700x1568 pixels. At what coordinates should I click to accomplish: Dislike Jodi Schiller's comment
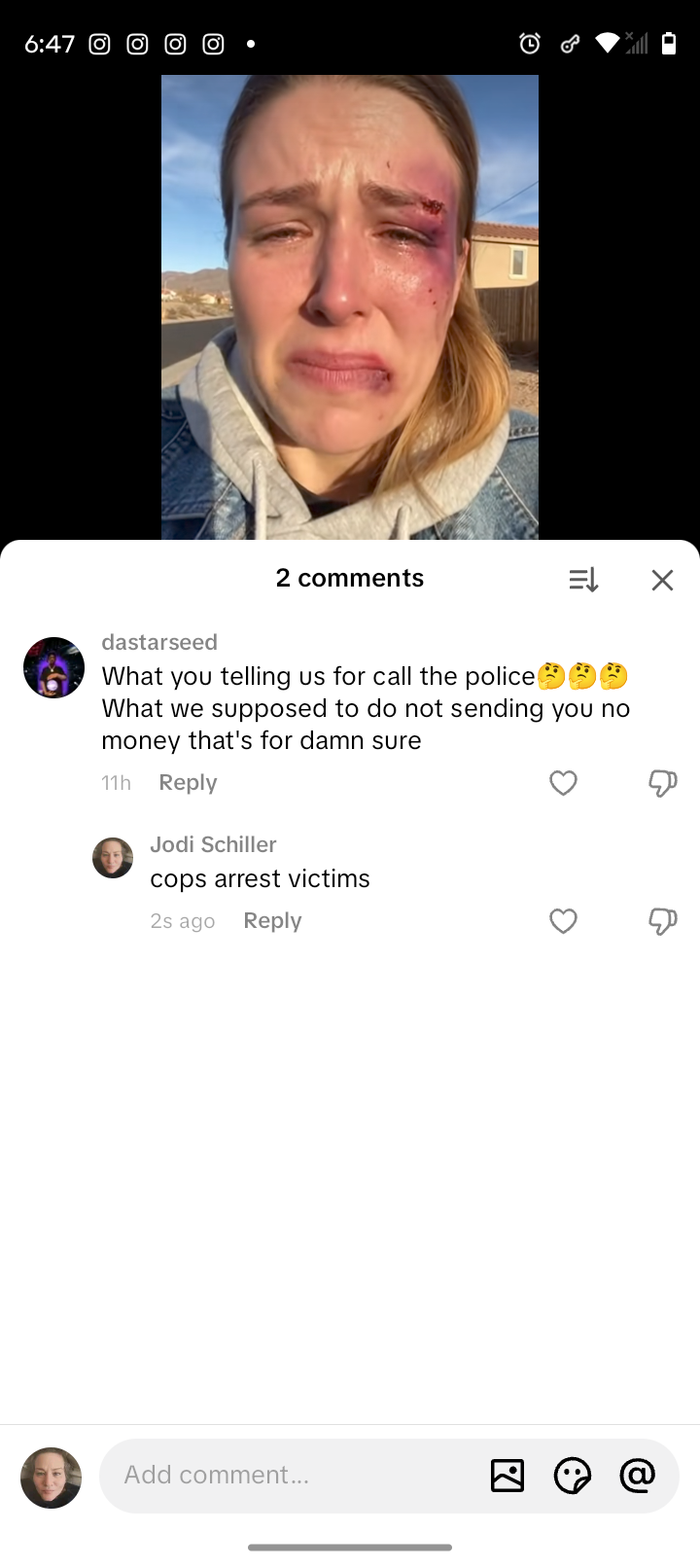(x=662, y=921)
